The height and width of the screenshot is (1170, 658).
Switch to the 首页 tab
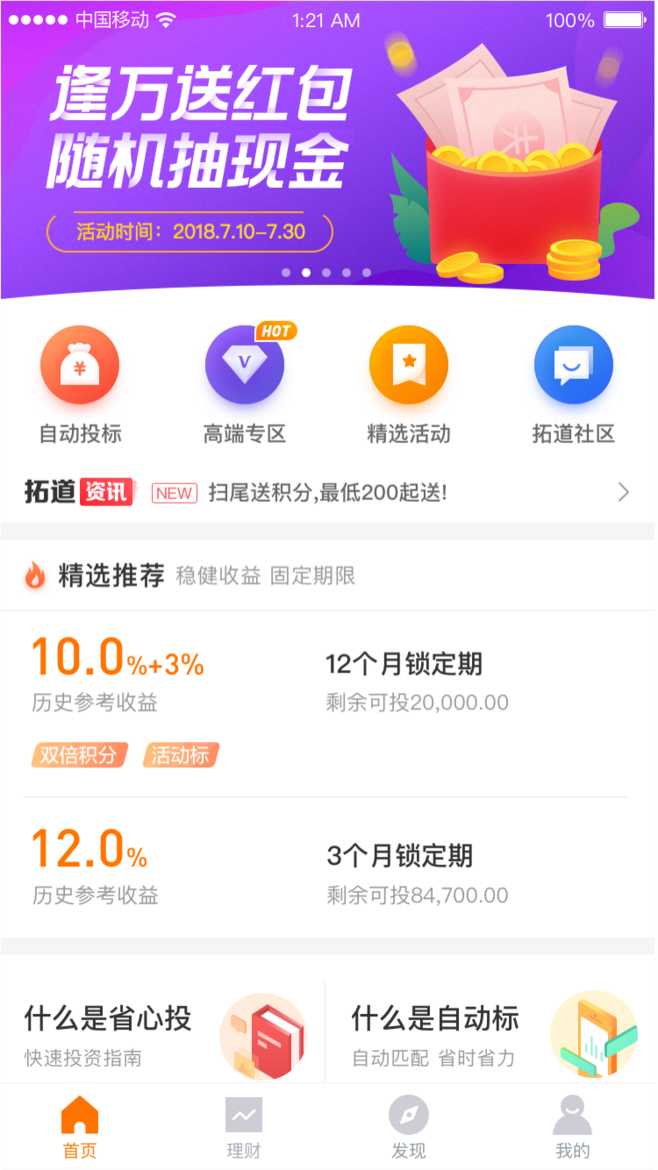[x=80, y=1128]
